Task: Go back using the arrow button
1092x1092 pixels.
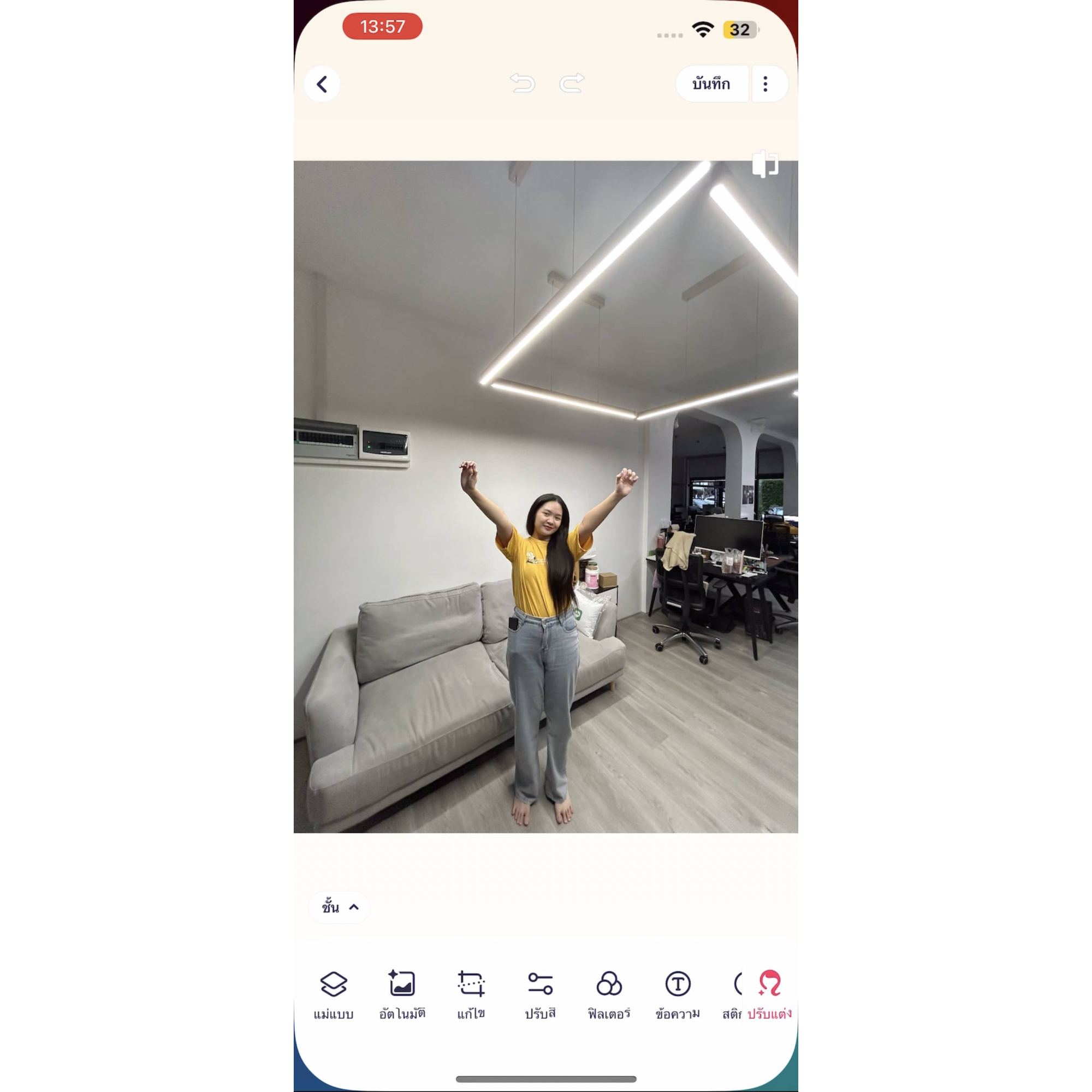Action: click(x=322, y=84)
